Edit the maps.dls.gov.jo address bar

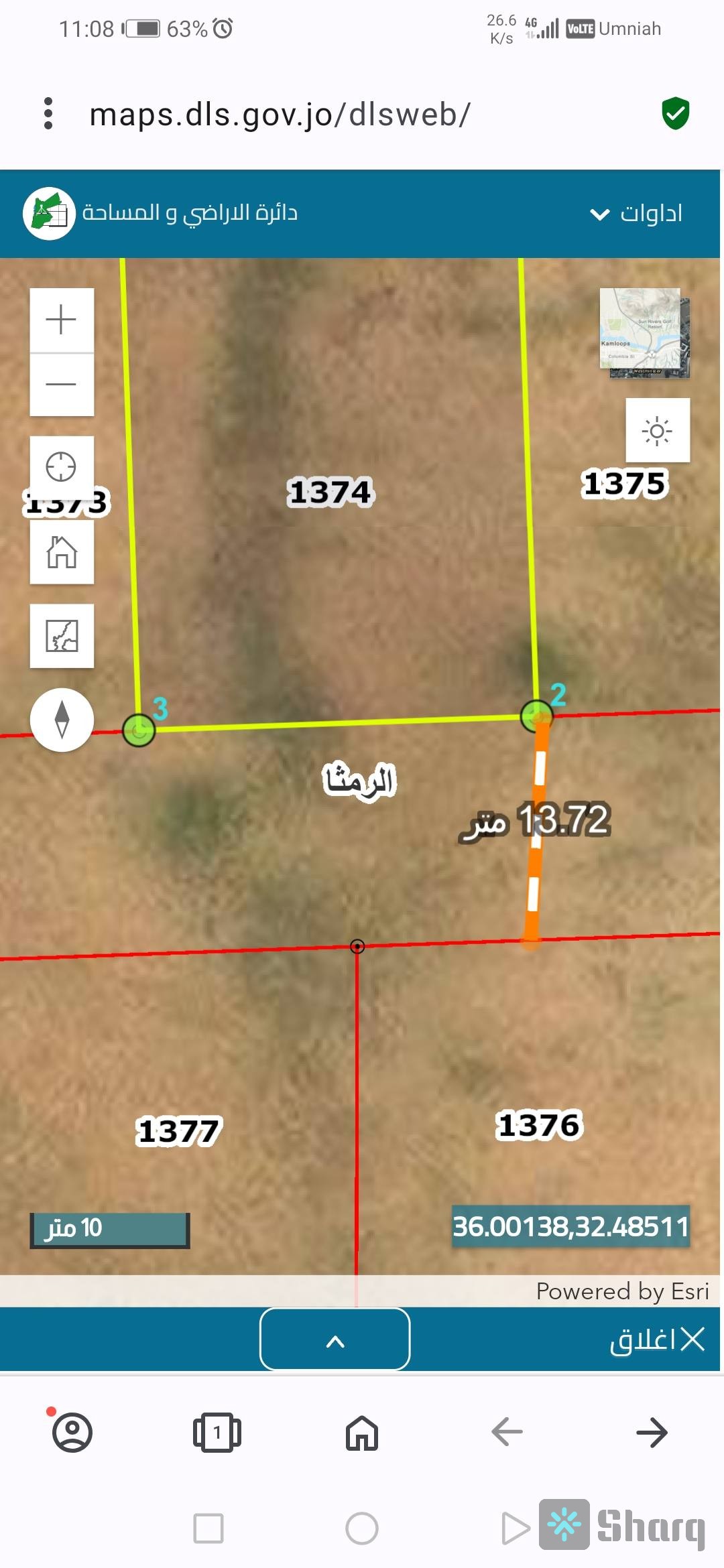click(280, 115)
